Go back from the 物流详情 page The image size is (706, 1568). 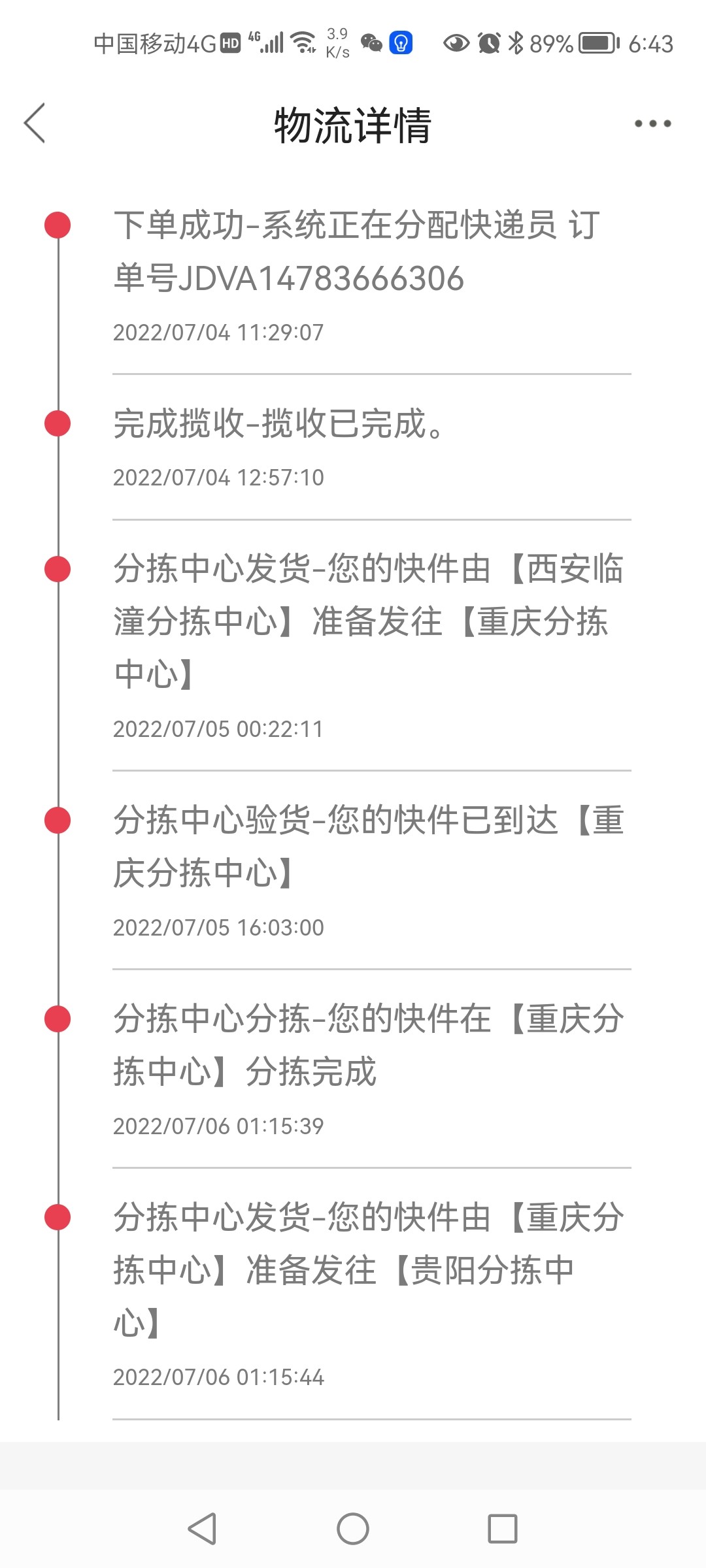pyautogui.click(x=35, y=123)
